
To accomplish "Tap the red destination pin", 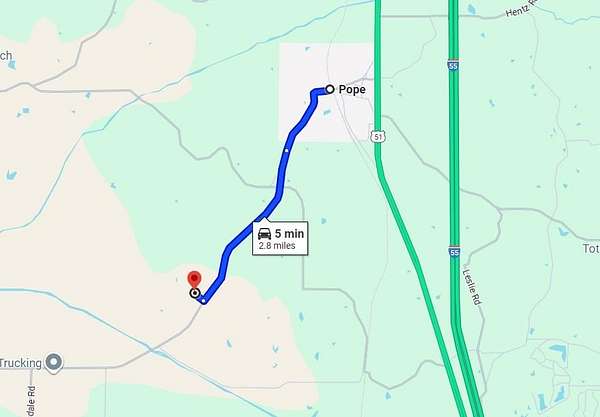I will click(x=194, y=278).
